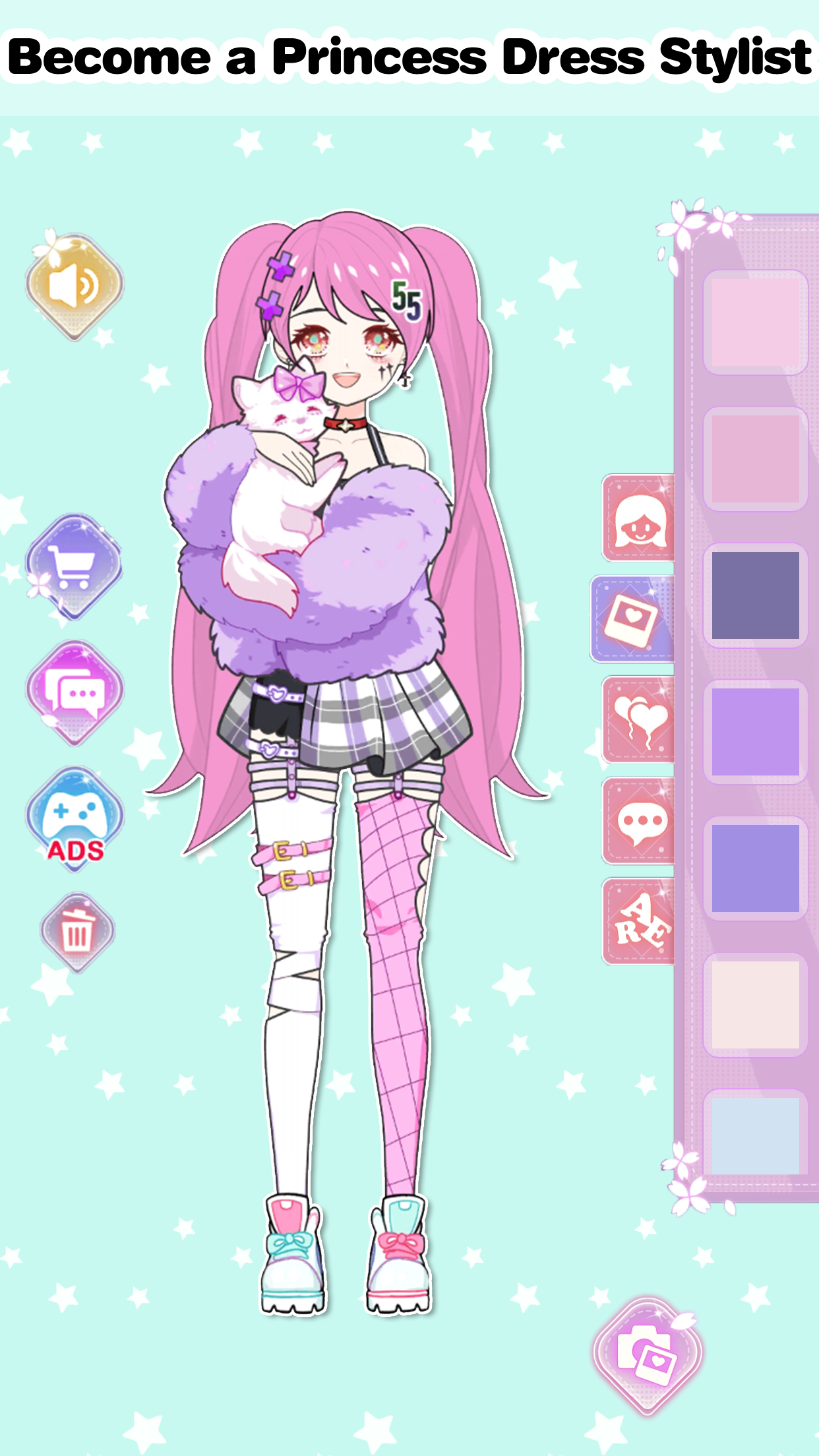Select the bright lavender purple swatch

[x=755, y=732]
